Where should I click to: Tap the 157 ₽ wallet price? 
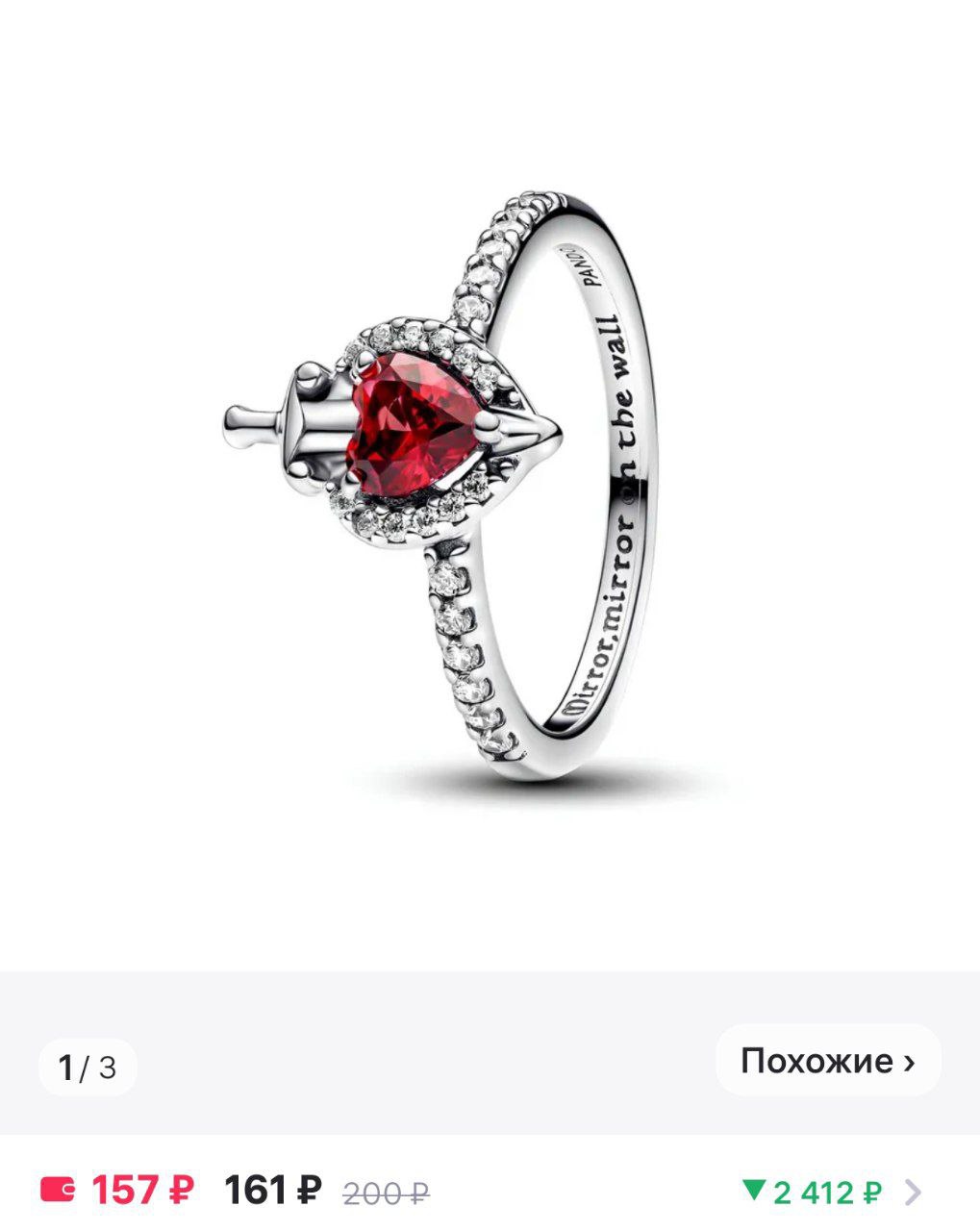click(x=118, y=1191)
